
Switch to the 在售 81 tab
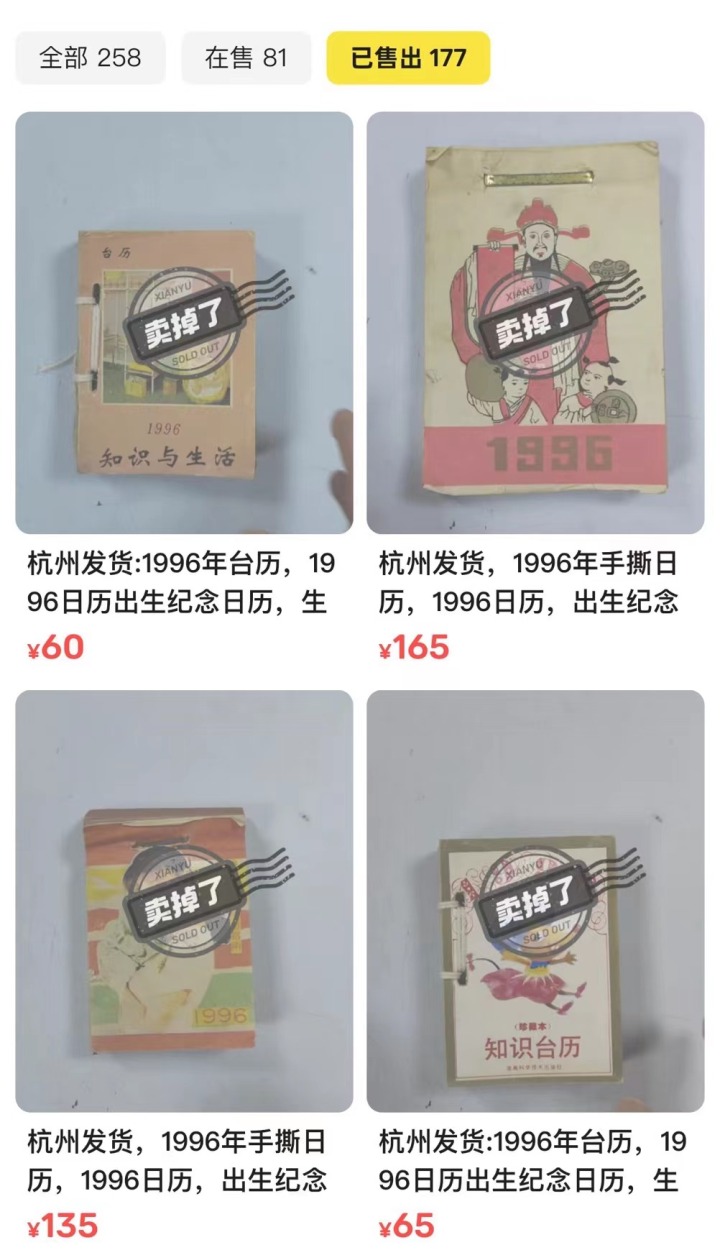point(246,58)
